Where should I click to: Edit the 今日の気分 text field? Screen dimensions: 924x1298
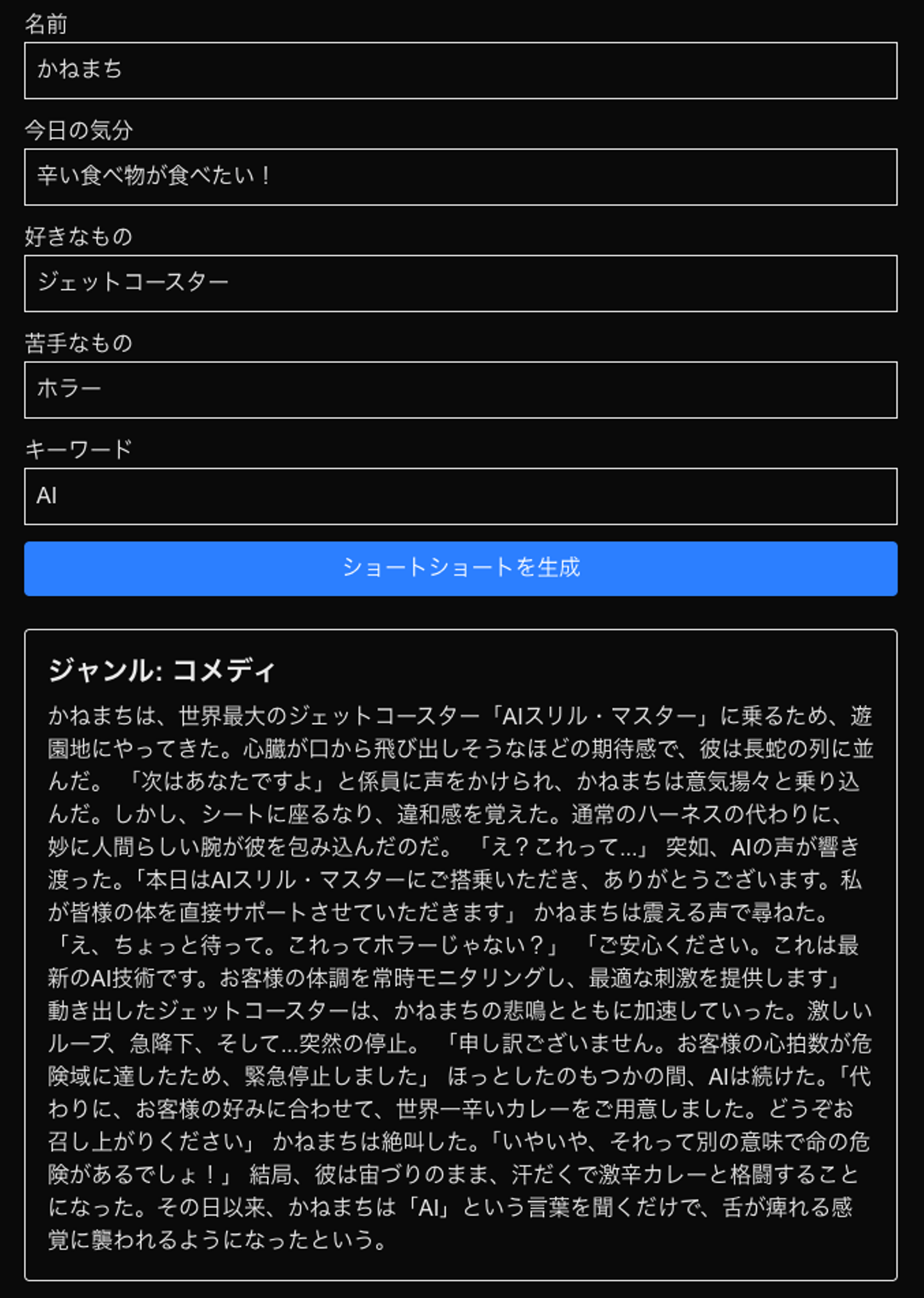(x=461, y=177)
